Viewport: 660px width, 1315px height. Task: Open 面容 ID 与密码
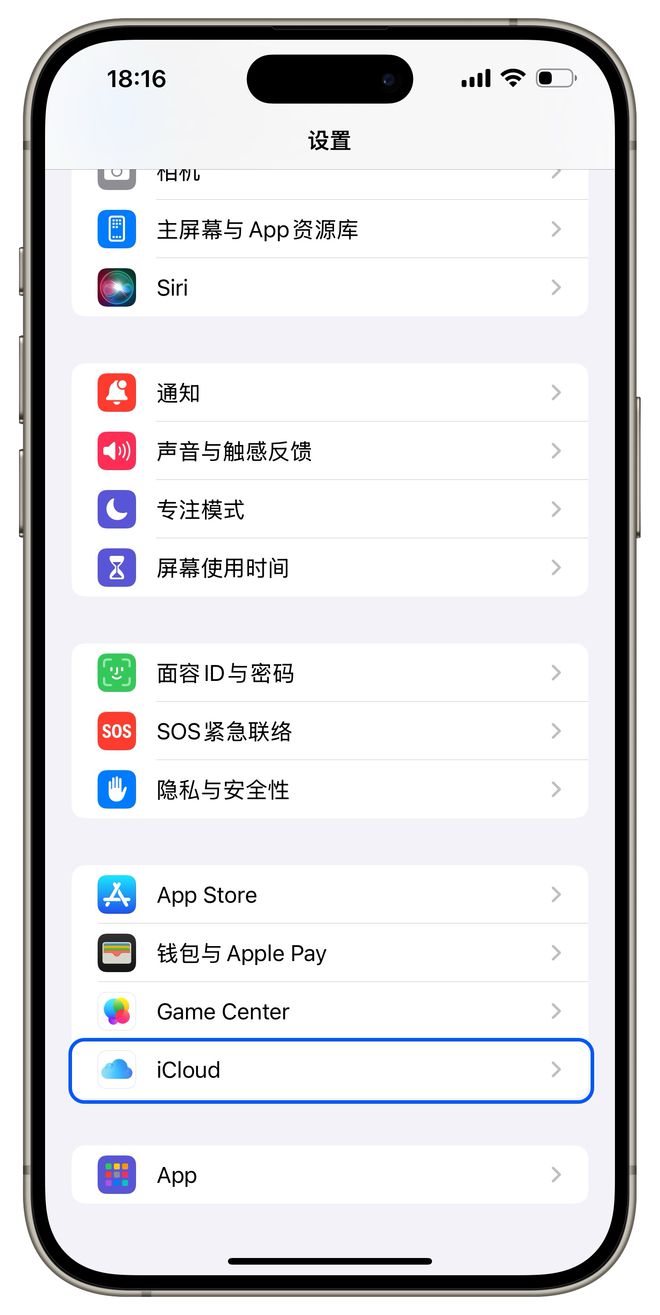pyautogui.click(x=329, y=673)
